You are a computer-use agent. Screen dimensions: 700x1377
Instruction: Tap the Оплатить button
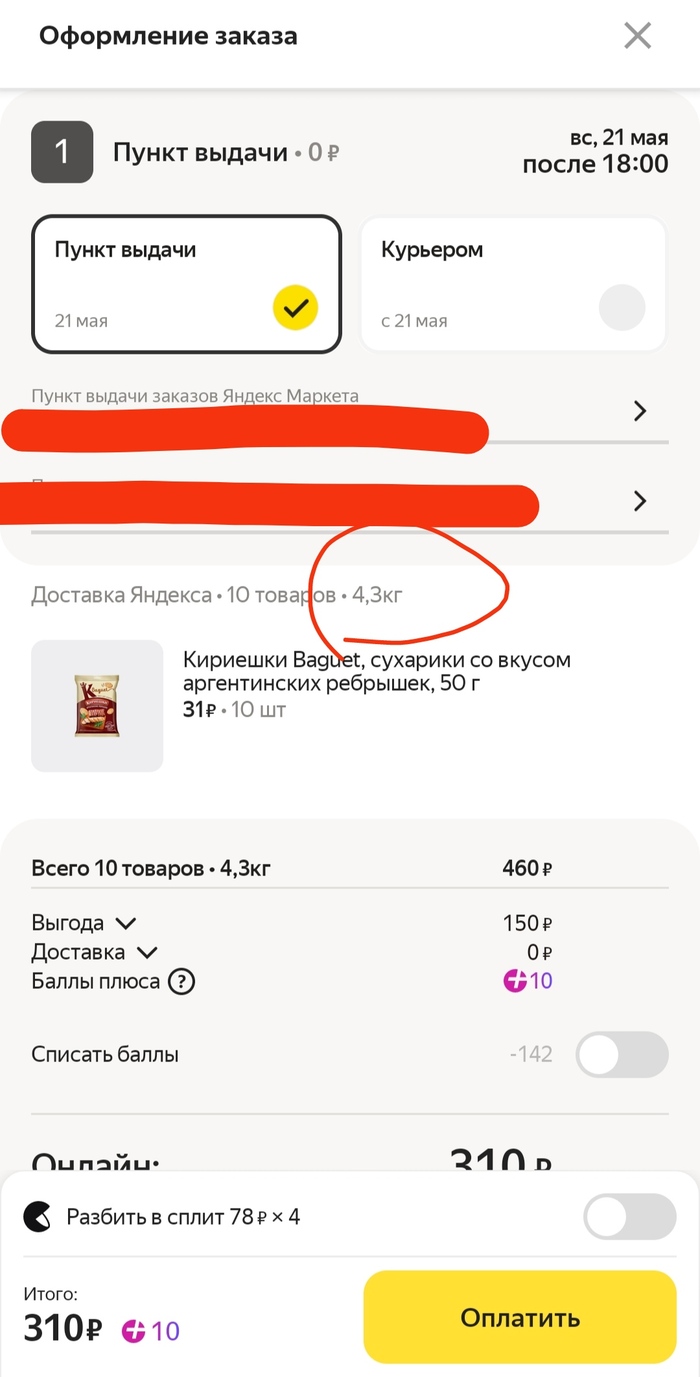point(520,1317)
